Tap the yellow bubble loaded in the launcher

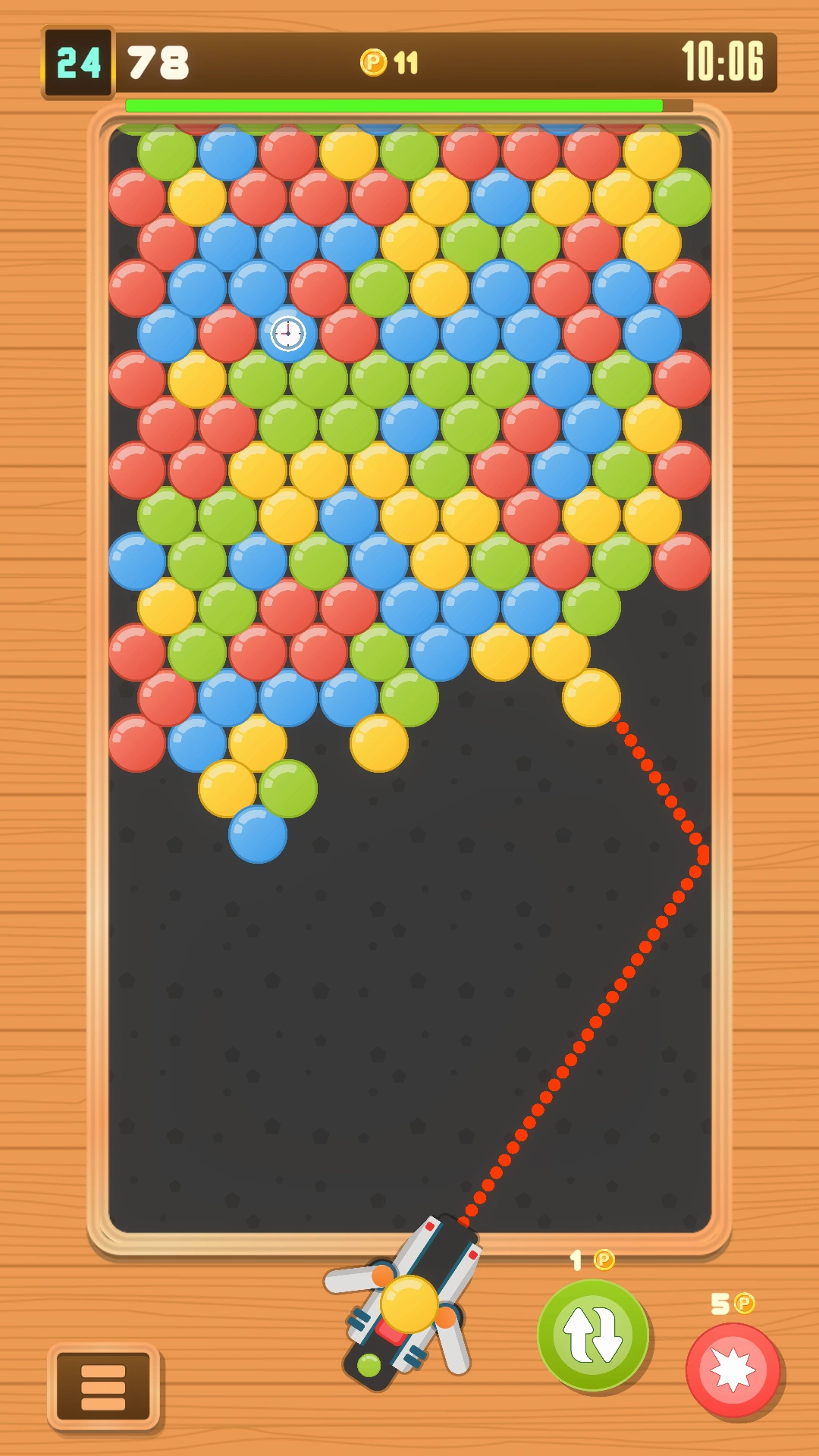(409, 1304)
